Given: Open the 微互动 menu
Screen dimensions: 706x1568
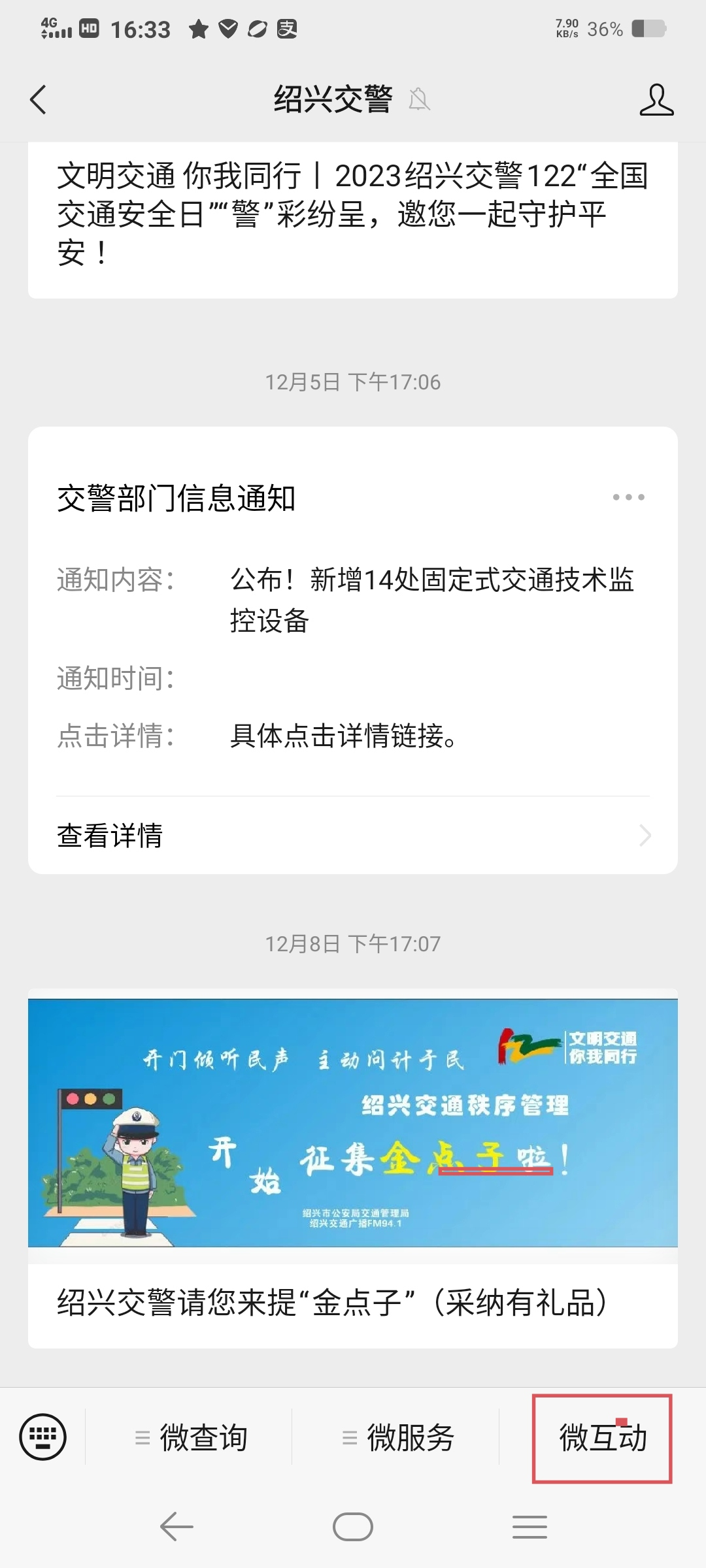Looking at the screenshot, I should 602,1438.
